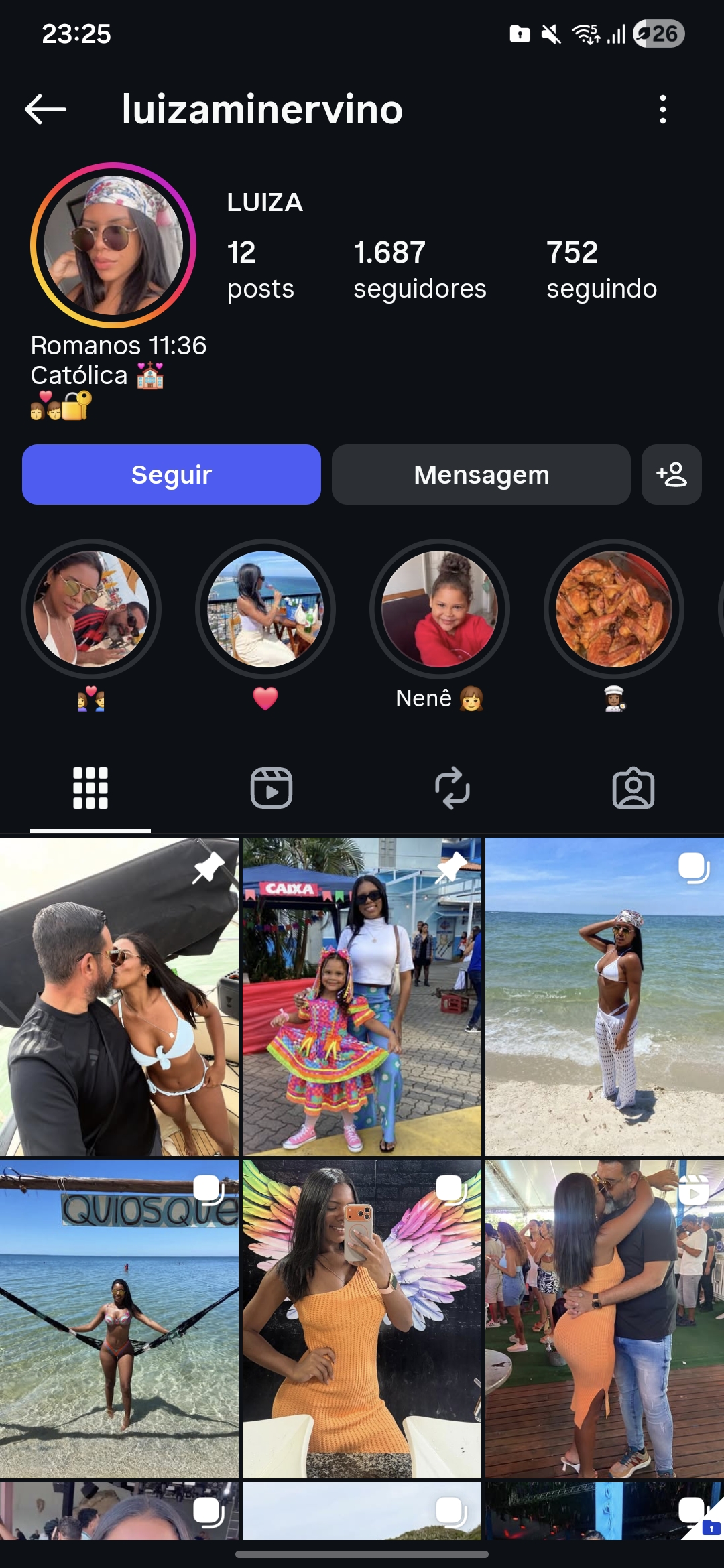Open the seguidores list

420,270
